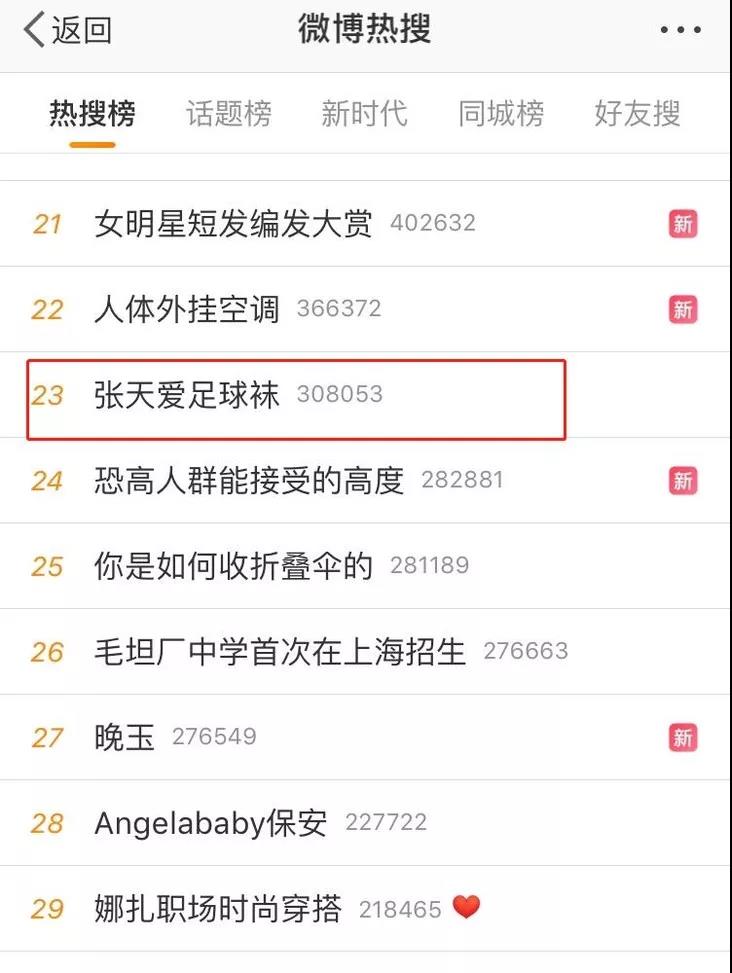Screen dimensions: 732x973
Task: Tap the red heart icon after 娜扎职场时尚穿搭
Action: tap(464, 909)
